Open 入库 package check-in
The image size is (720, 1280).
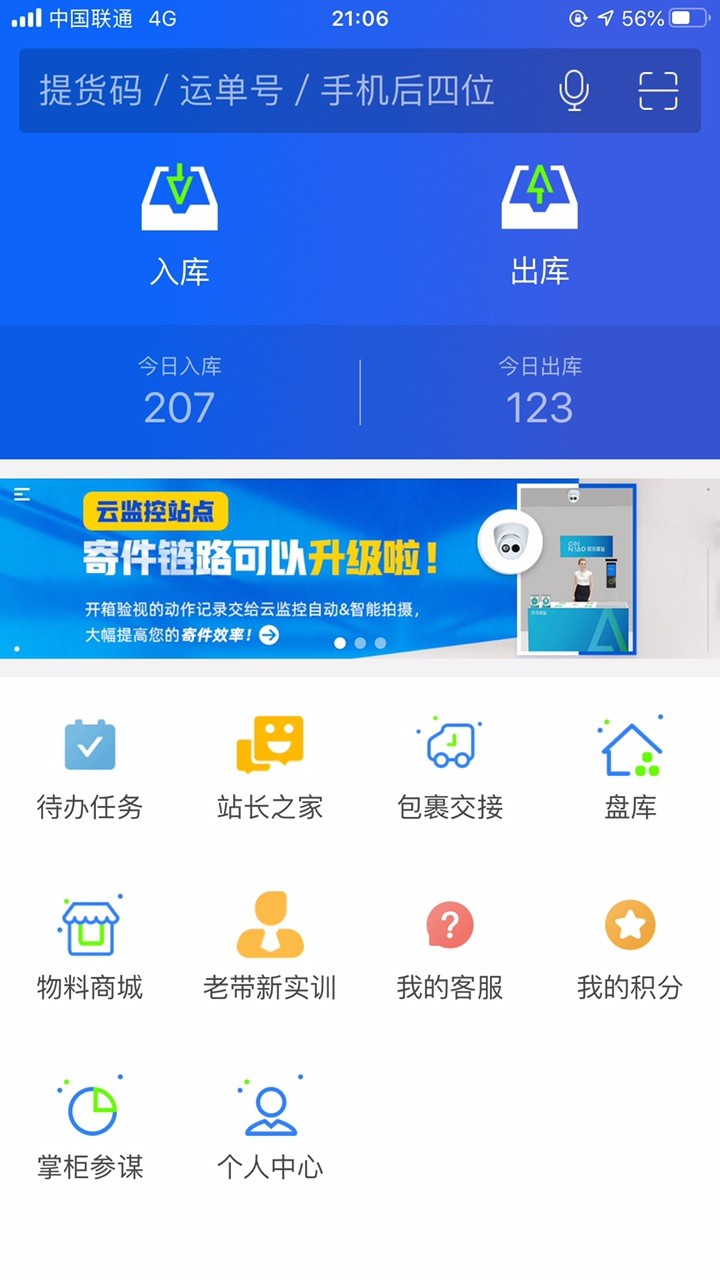pos(180,225)
